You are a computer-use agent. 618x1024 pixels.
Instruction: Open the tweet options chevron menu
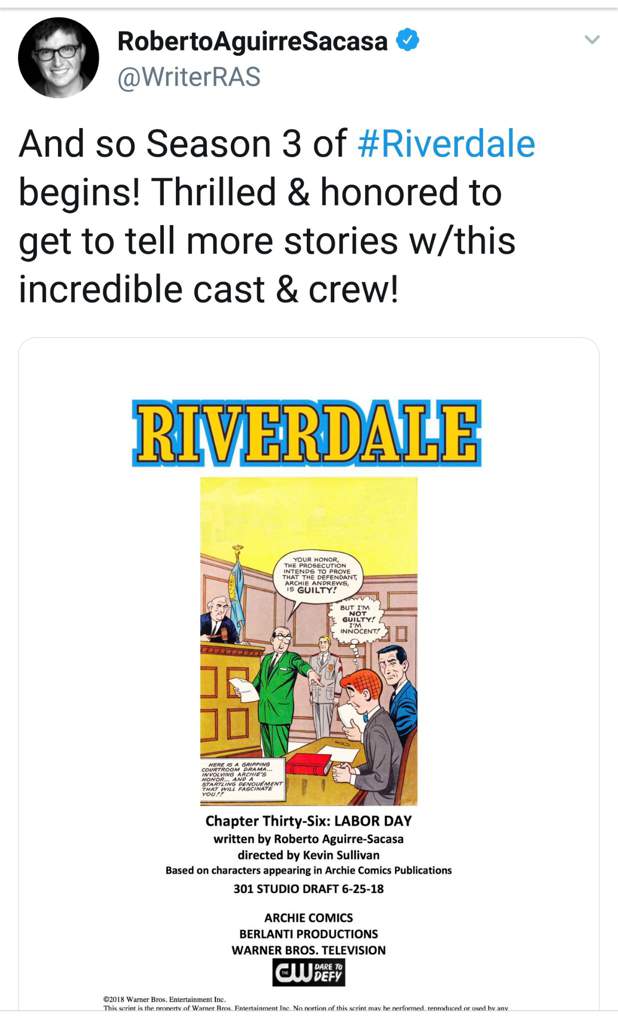pyautogui.click(x=592, y=40)
